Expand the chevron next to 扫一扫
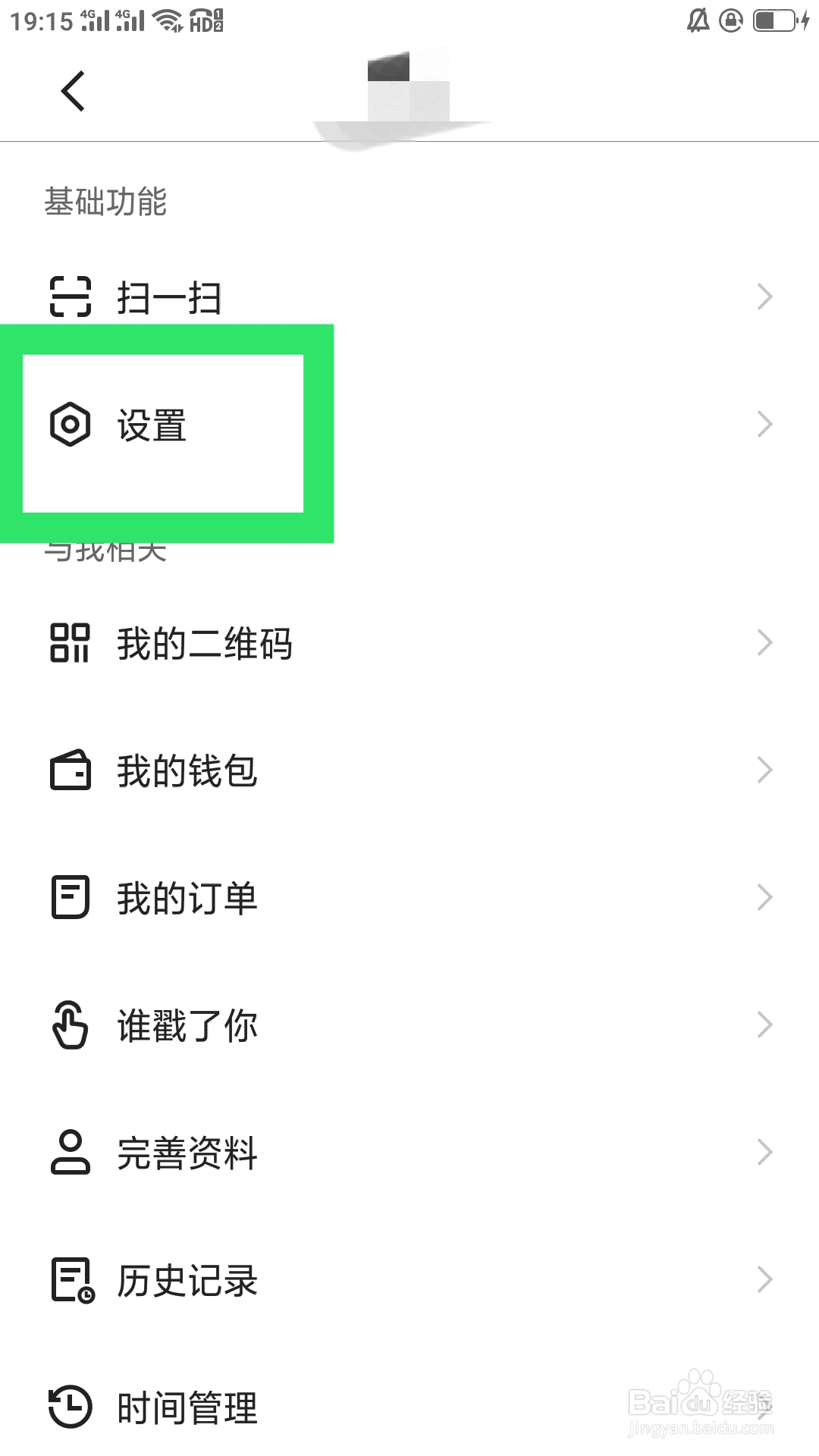 764,297
